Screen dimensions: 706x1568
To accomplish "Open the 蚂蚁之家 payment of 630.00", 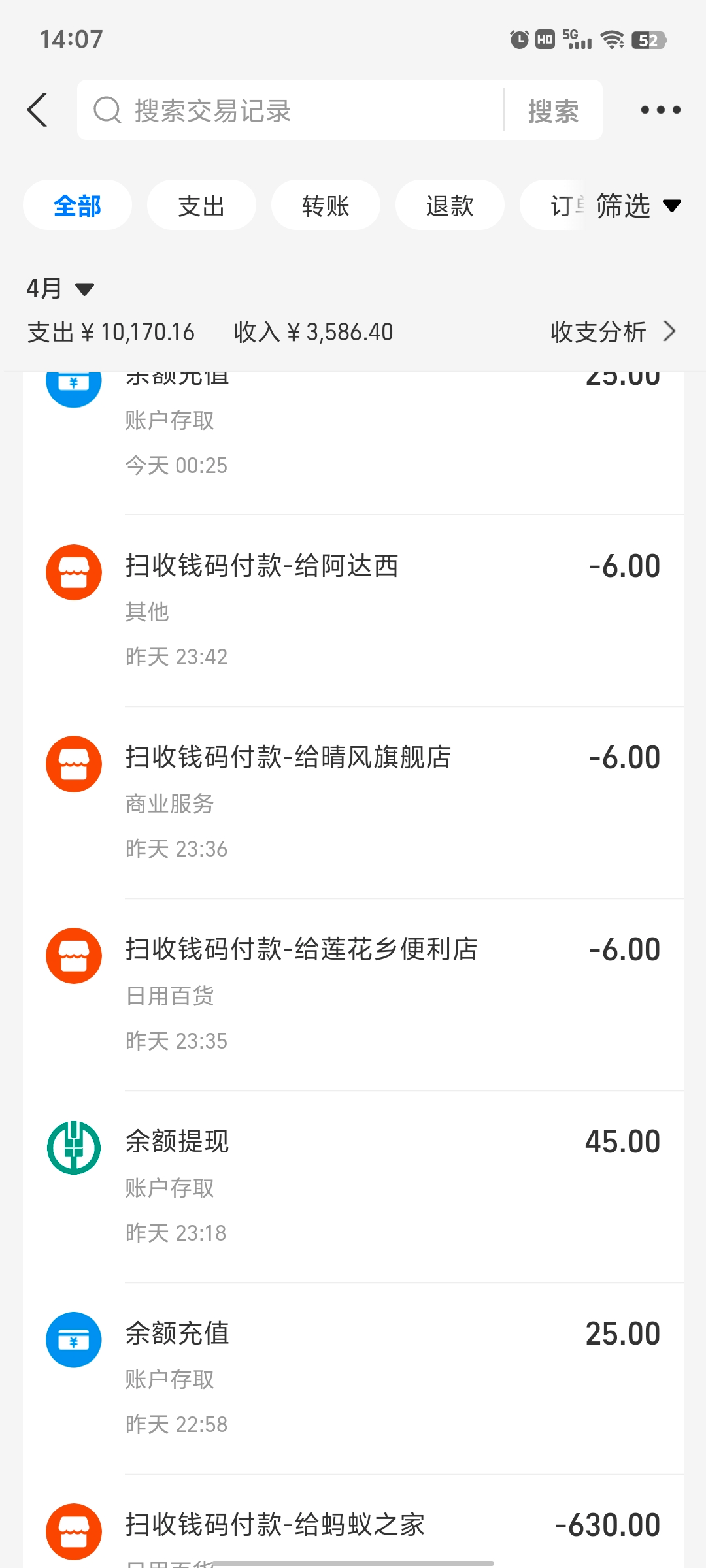I will (x=353, y=1526).
